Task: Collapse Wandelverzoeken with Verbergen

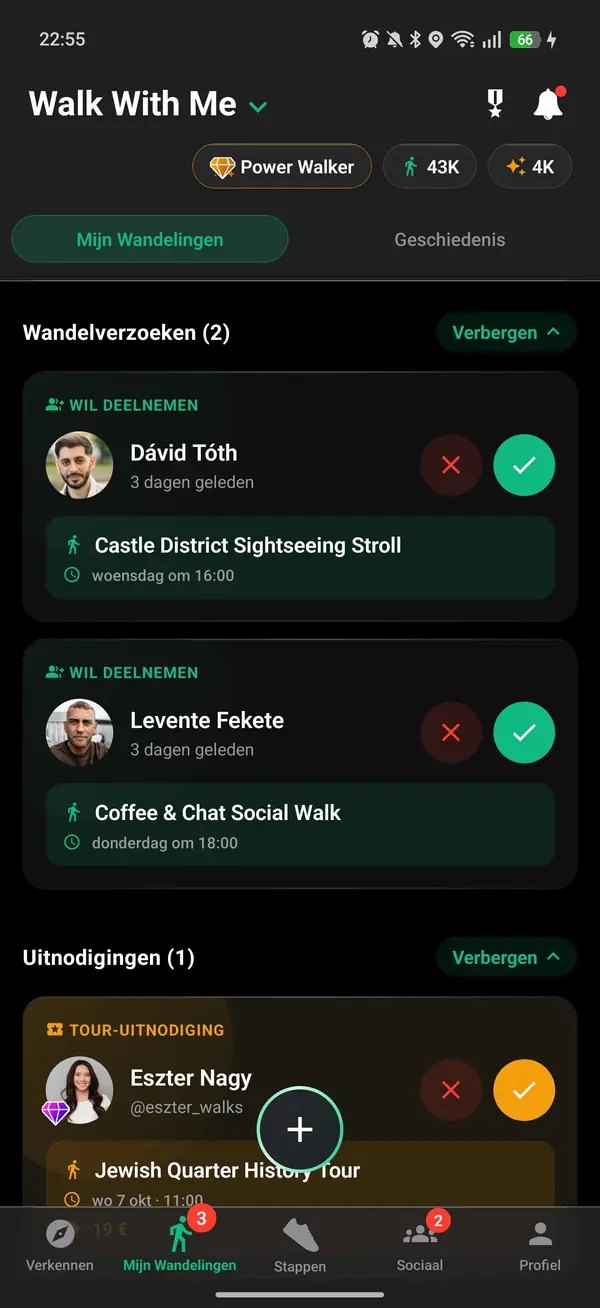Action: (507, 333)
